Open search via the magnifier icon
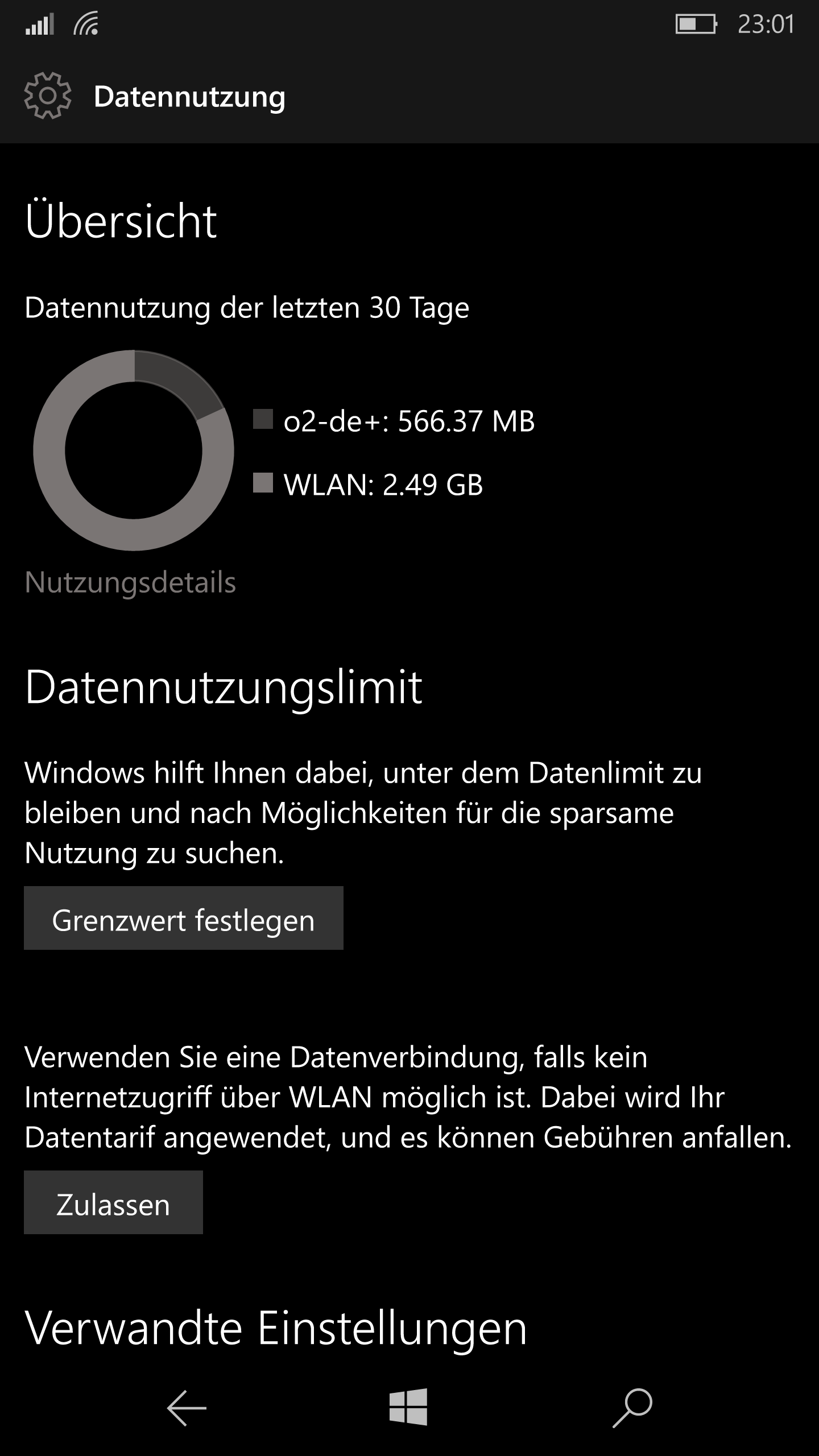This screenshot has width=819, height=1456. (632, 1408)
